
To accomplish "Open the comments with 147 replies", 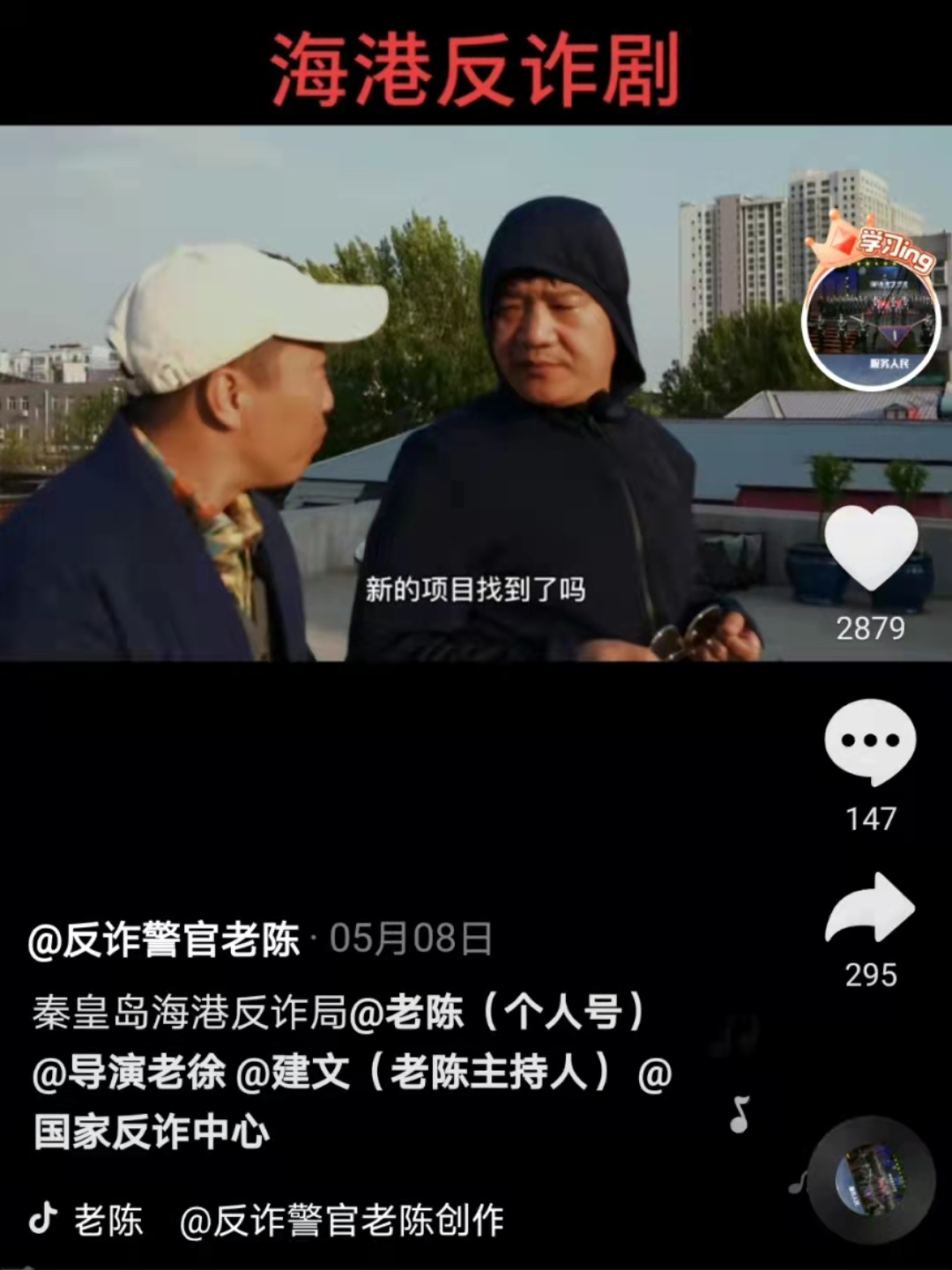I will (x=870, y=741).
